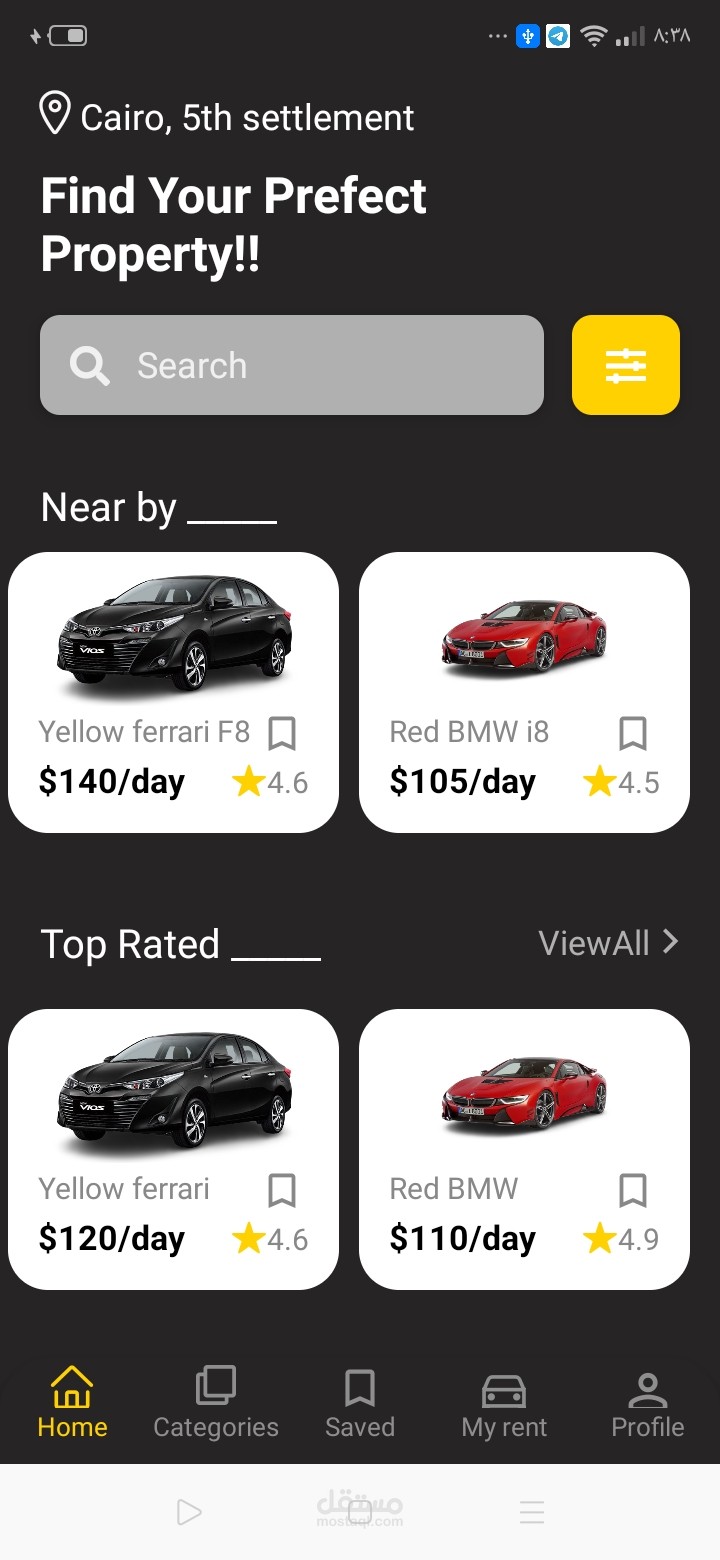Save the Red BMW i8 listing
720x1560 pixels.
632,734
